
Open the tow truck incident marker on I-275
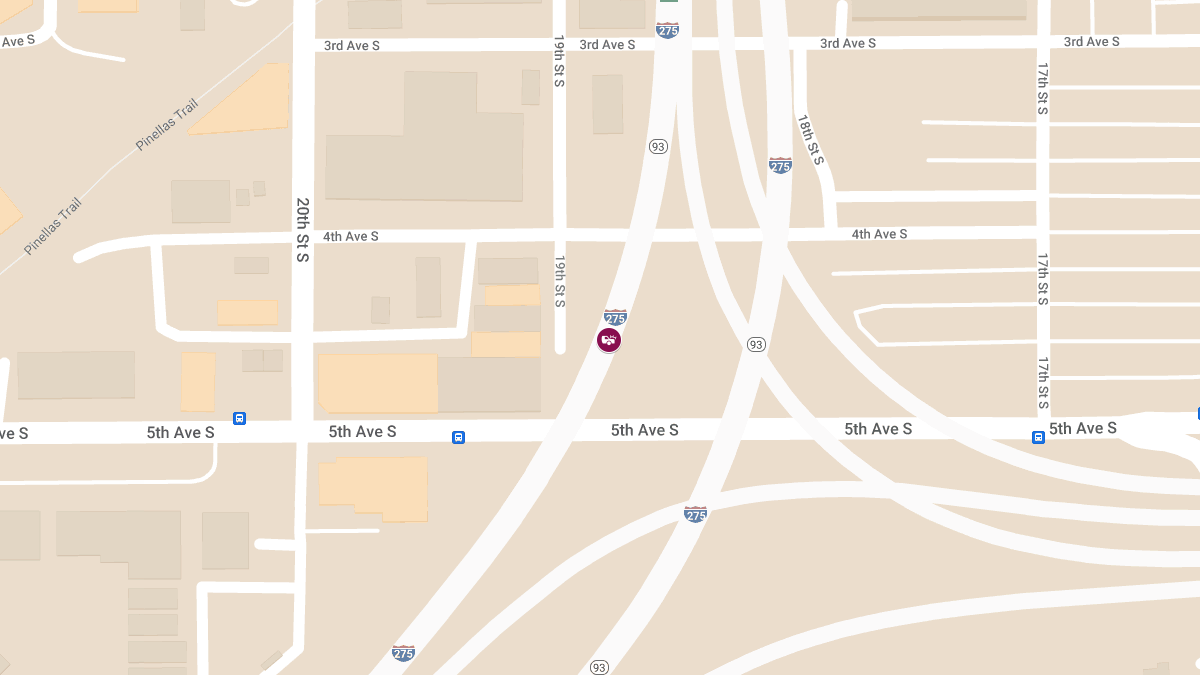tap(608, 340)
